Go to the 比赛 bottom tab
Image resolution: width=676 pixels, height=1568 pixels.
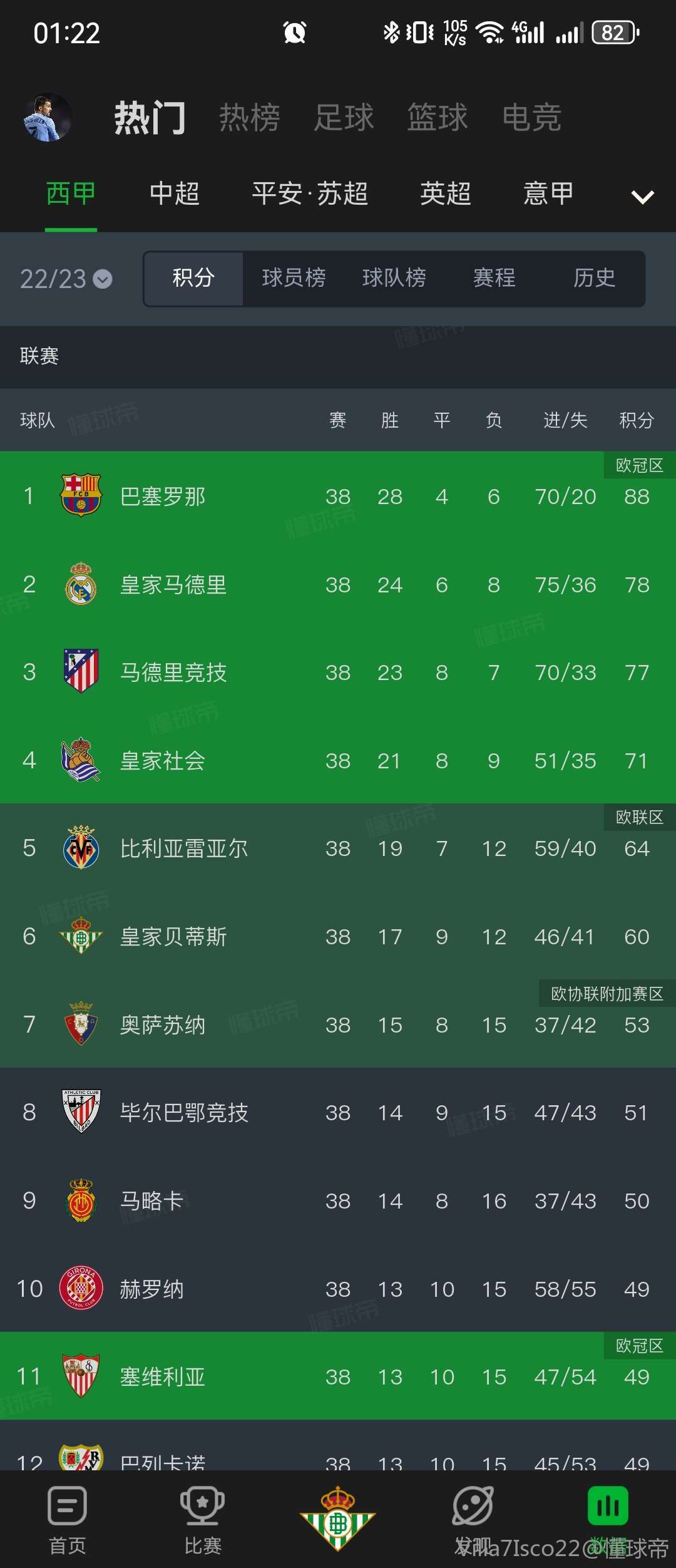(203, 1519)
